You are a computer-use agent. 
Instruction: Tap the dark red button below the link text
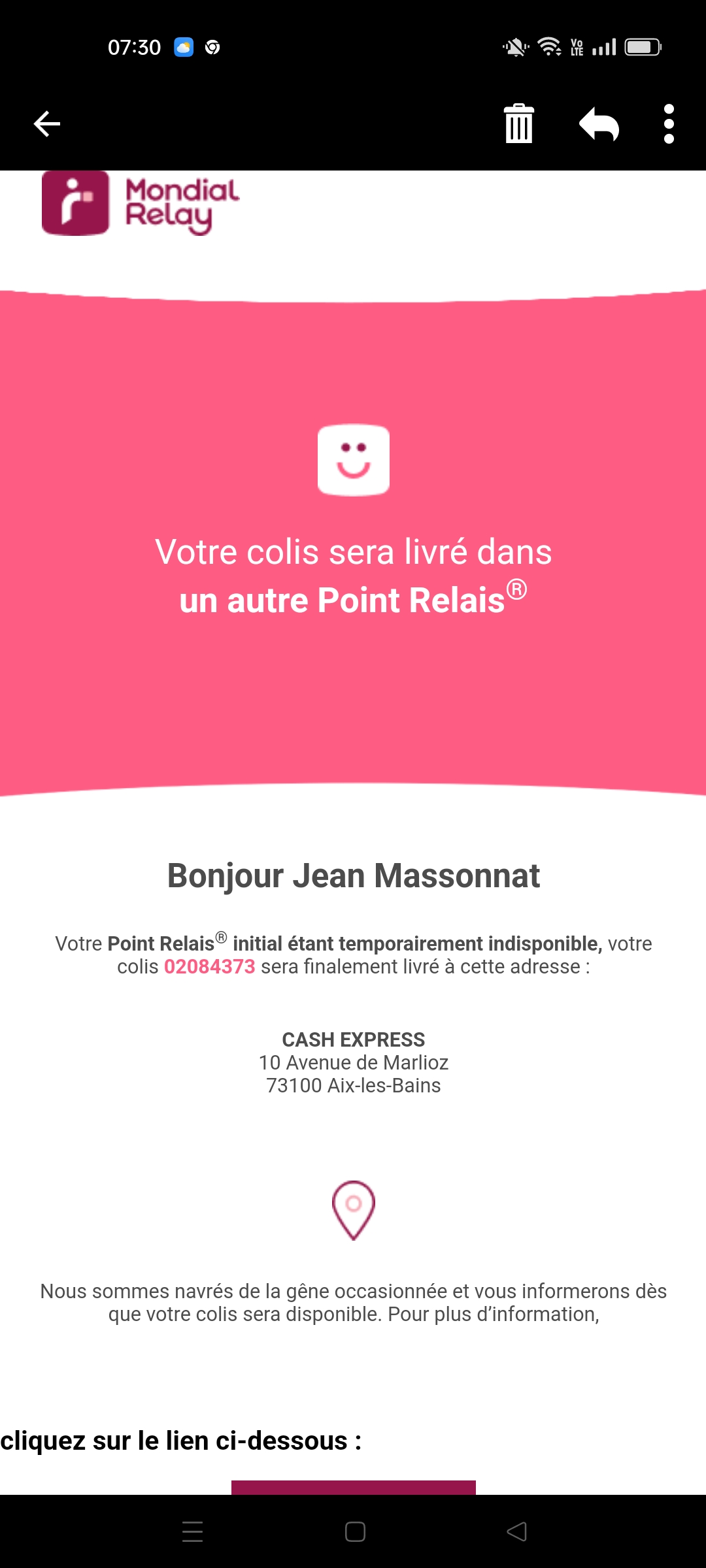pos(354,1488)
